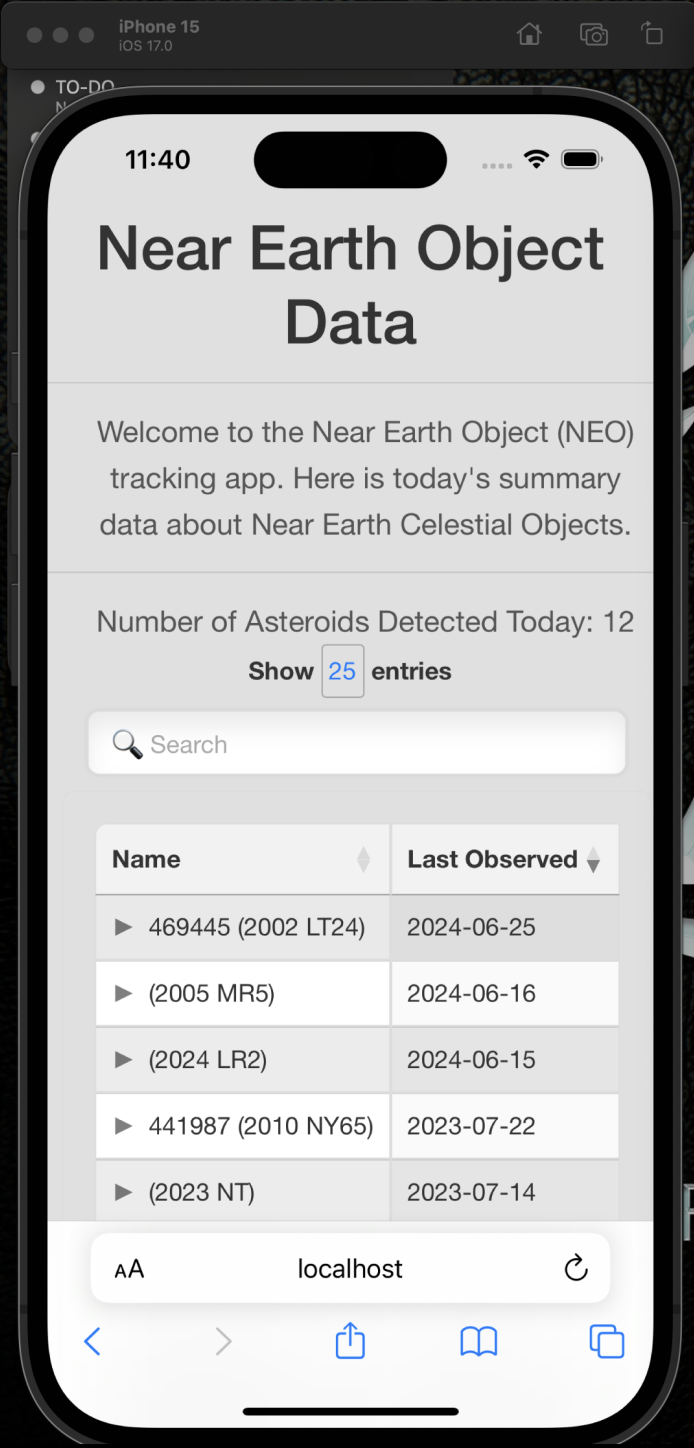
Task: Go back in Safari
Action: pos(92,1341)
